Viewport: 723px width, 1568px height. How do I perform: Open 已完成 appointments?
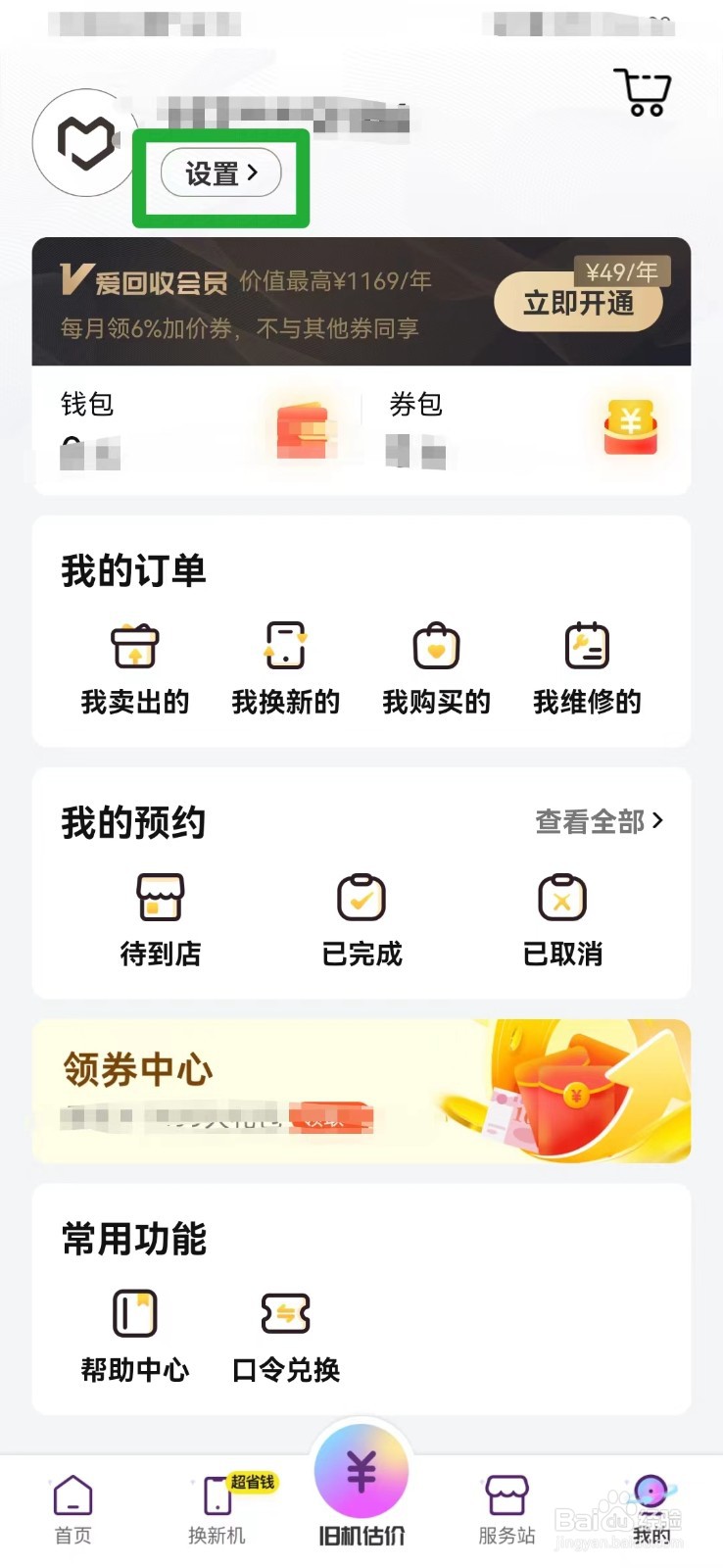point(361,917)
